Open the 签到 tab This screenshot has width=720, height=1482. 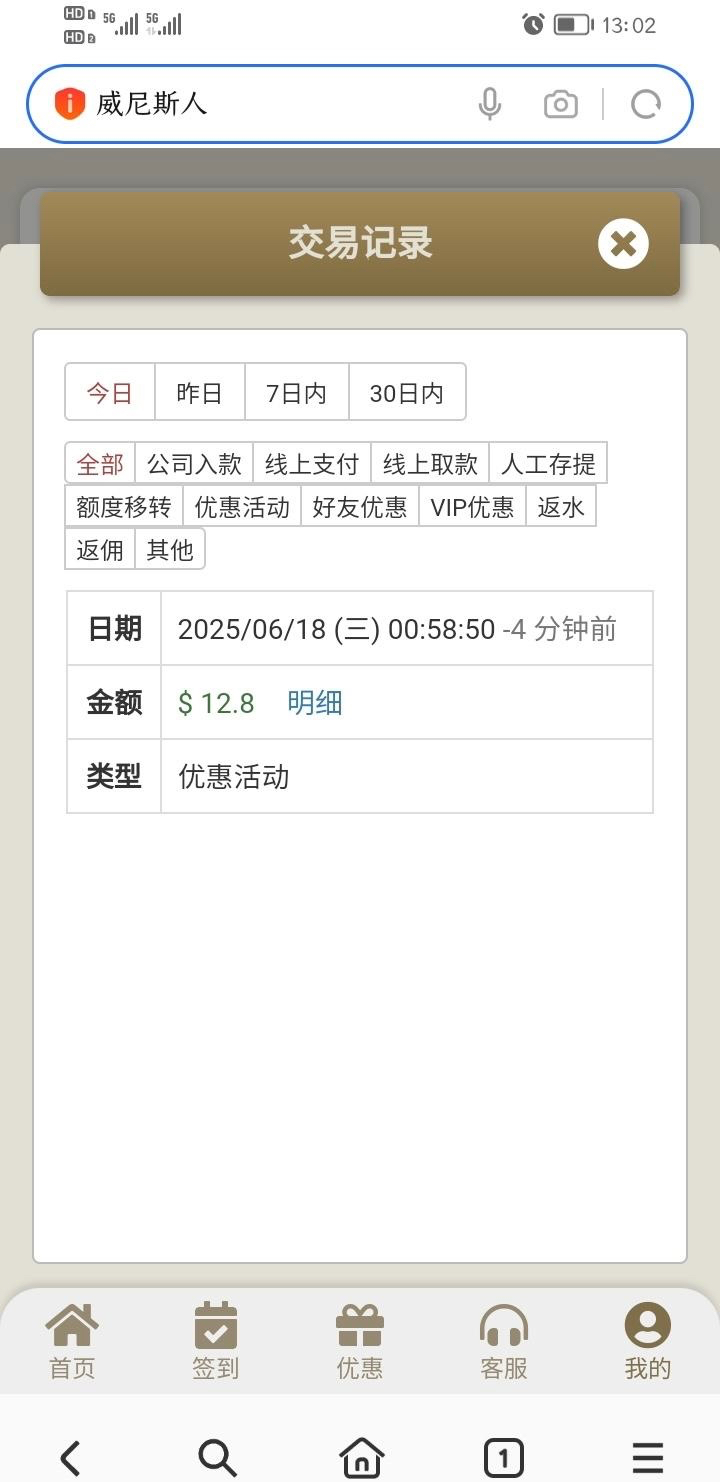tap(216, 1341)
